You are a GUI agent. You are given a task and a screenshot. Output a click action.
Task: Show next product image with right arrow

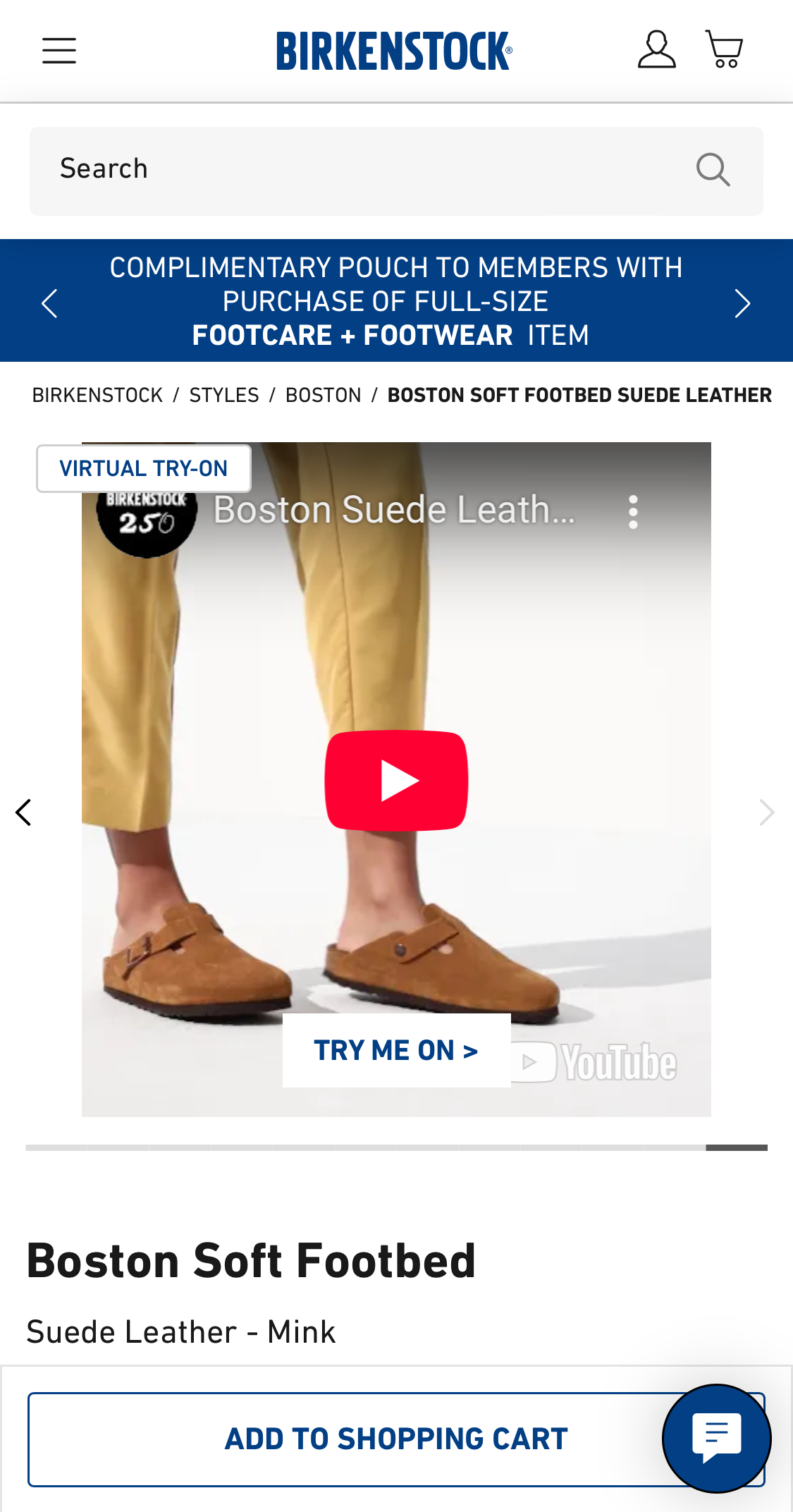pos(768,812)
